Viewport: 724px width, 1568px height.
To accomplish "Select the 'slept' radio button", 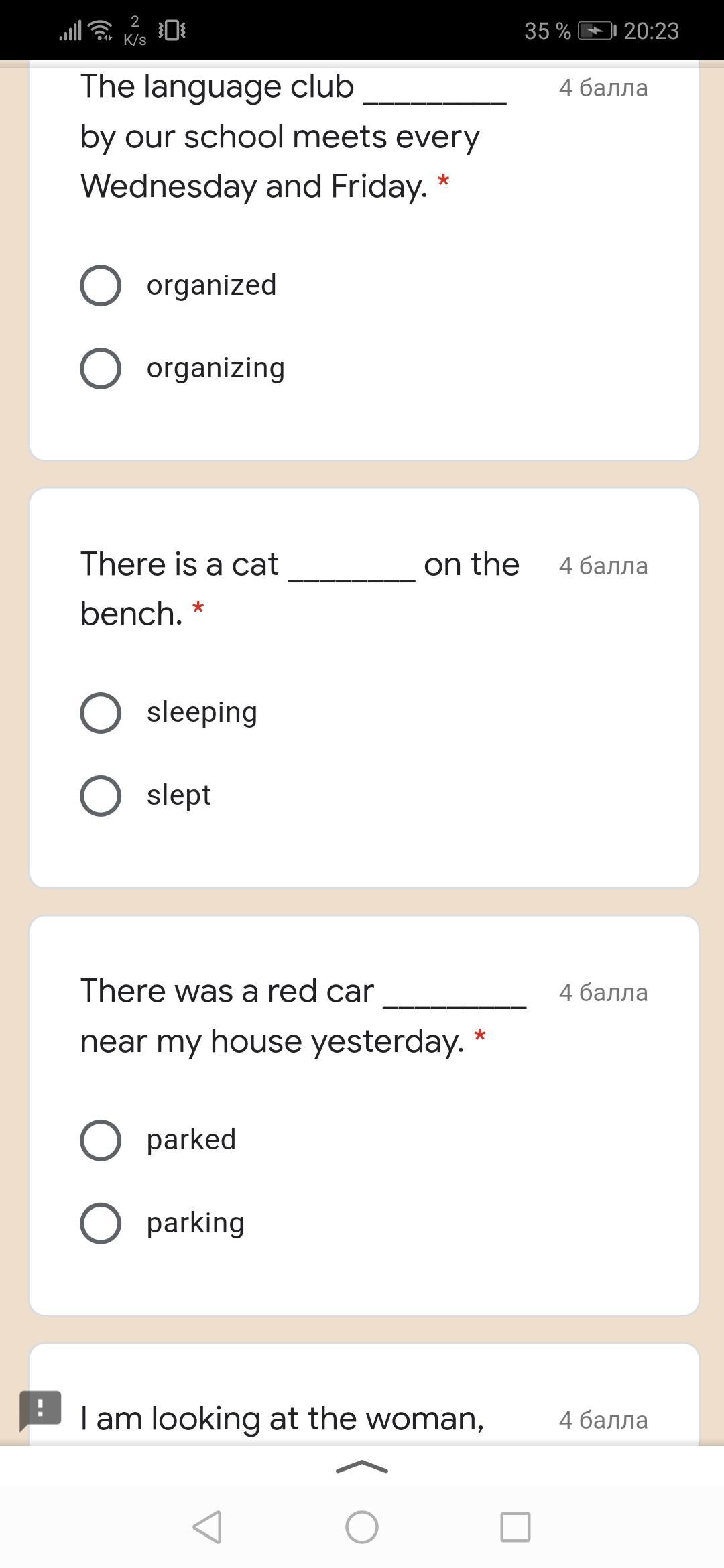I will pyautogui.click(x=101, y=796).
